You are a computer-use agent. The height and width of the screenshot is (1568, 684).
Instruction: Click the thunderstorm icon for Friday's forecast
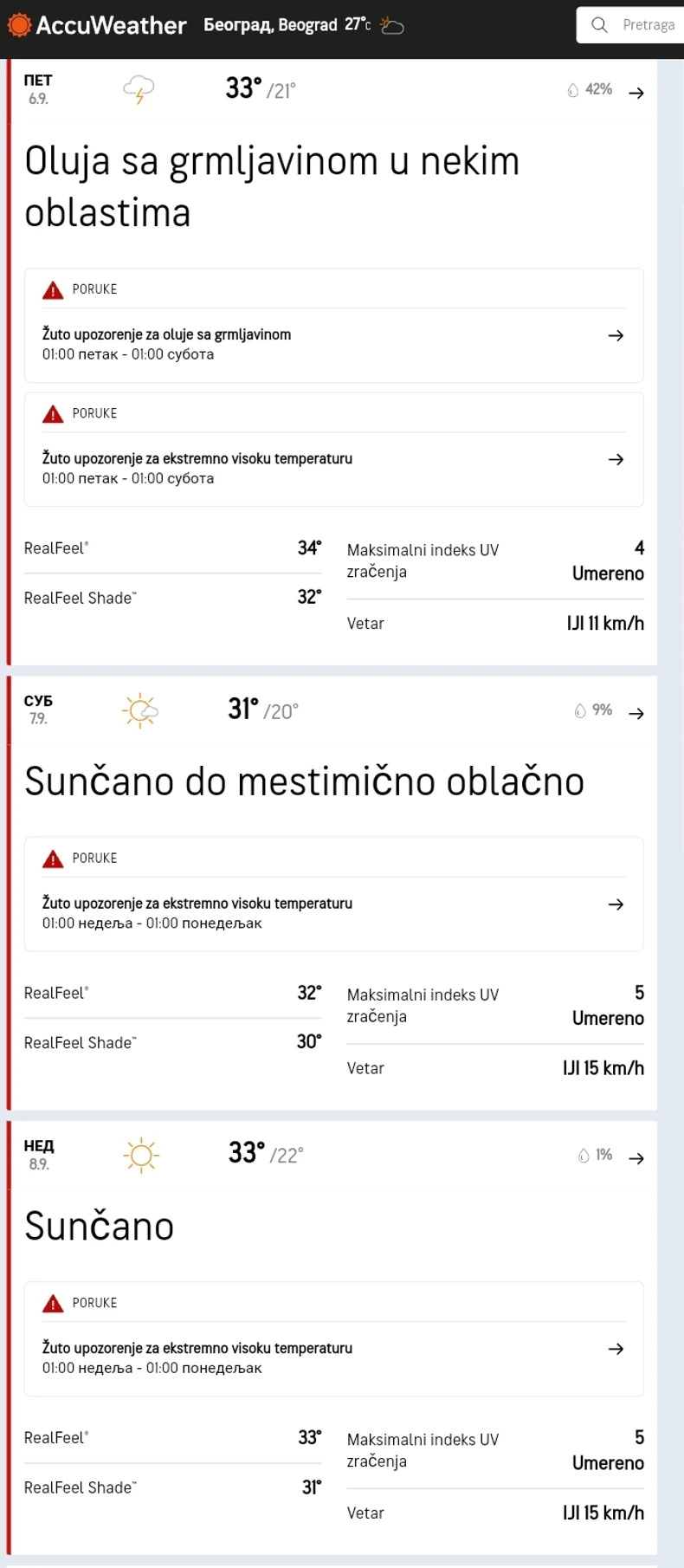pyautogui.click(x=139, y=89)
